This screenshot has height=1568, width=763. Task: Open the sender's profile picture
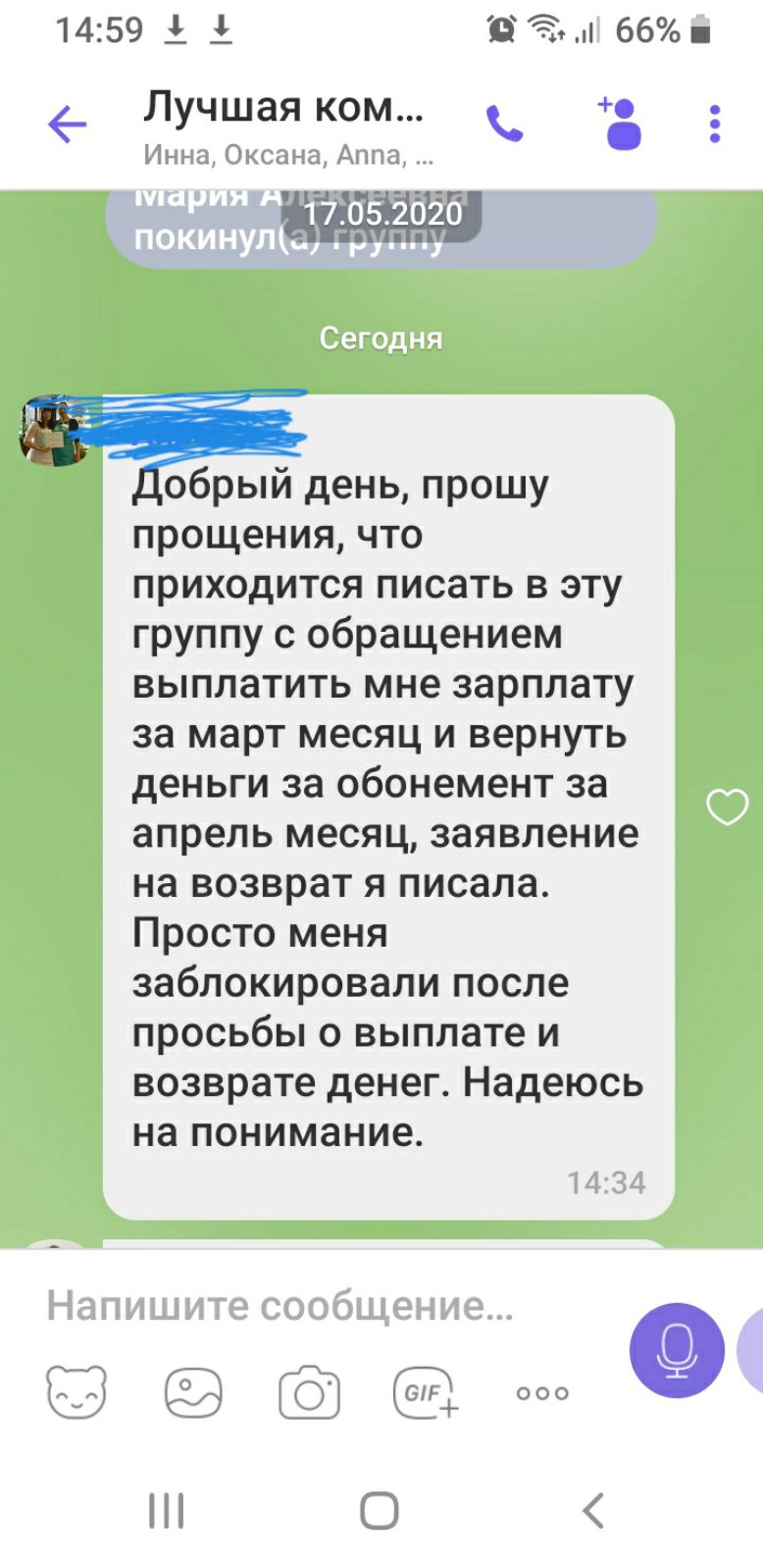point(53,431)
